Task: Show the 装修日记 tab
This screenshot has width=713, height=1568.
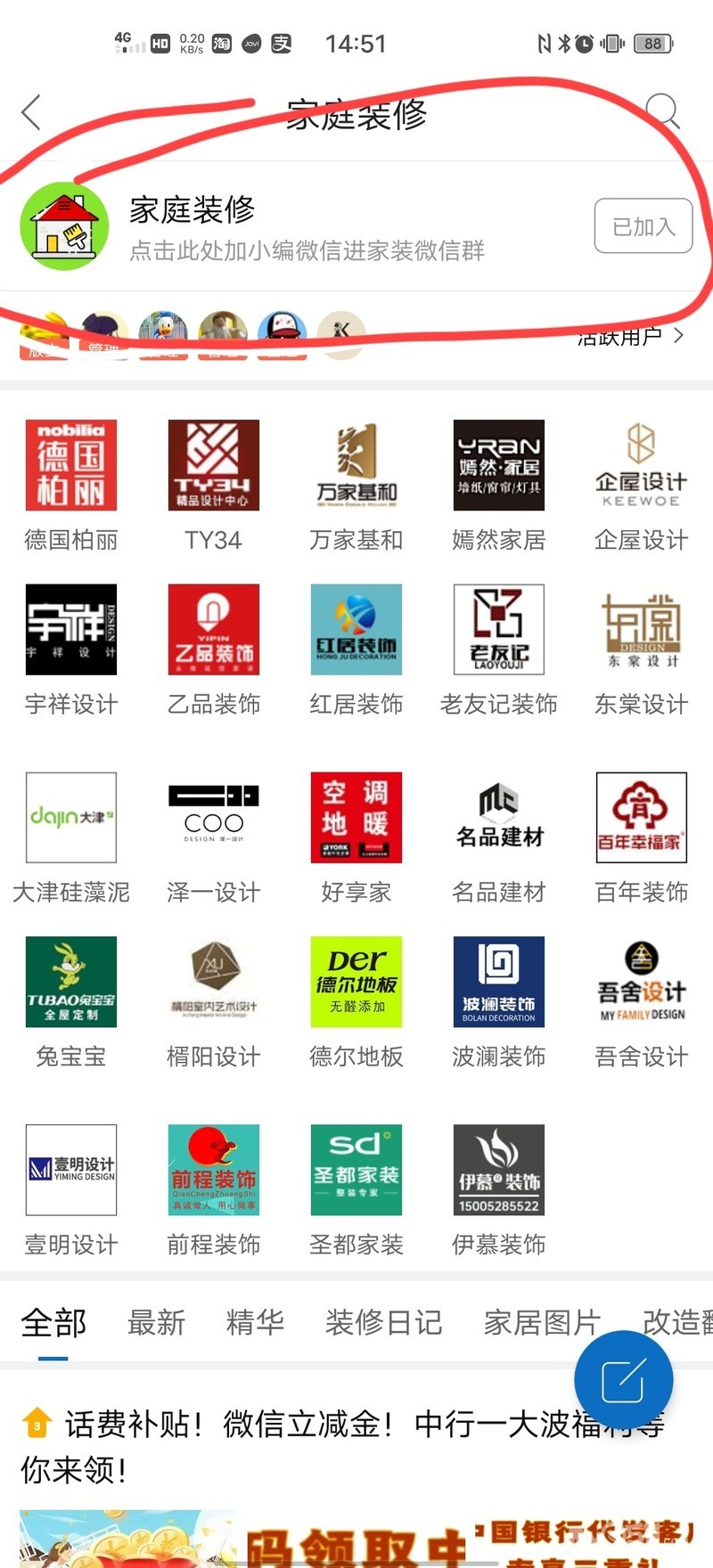Action: pyautogui.click(x=383, y=1323)
